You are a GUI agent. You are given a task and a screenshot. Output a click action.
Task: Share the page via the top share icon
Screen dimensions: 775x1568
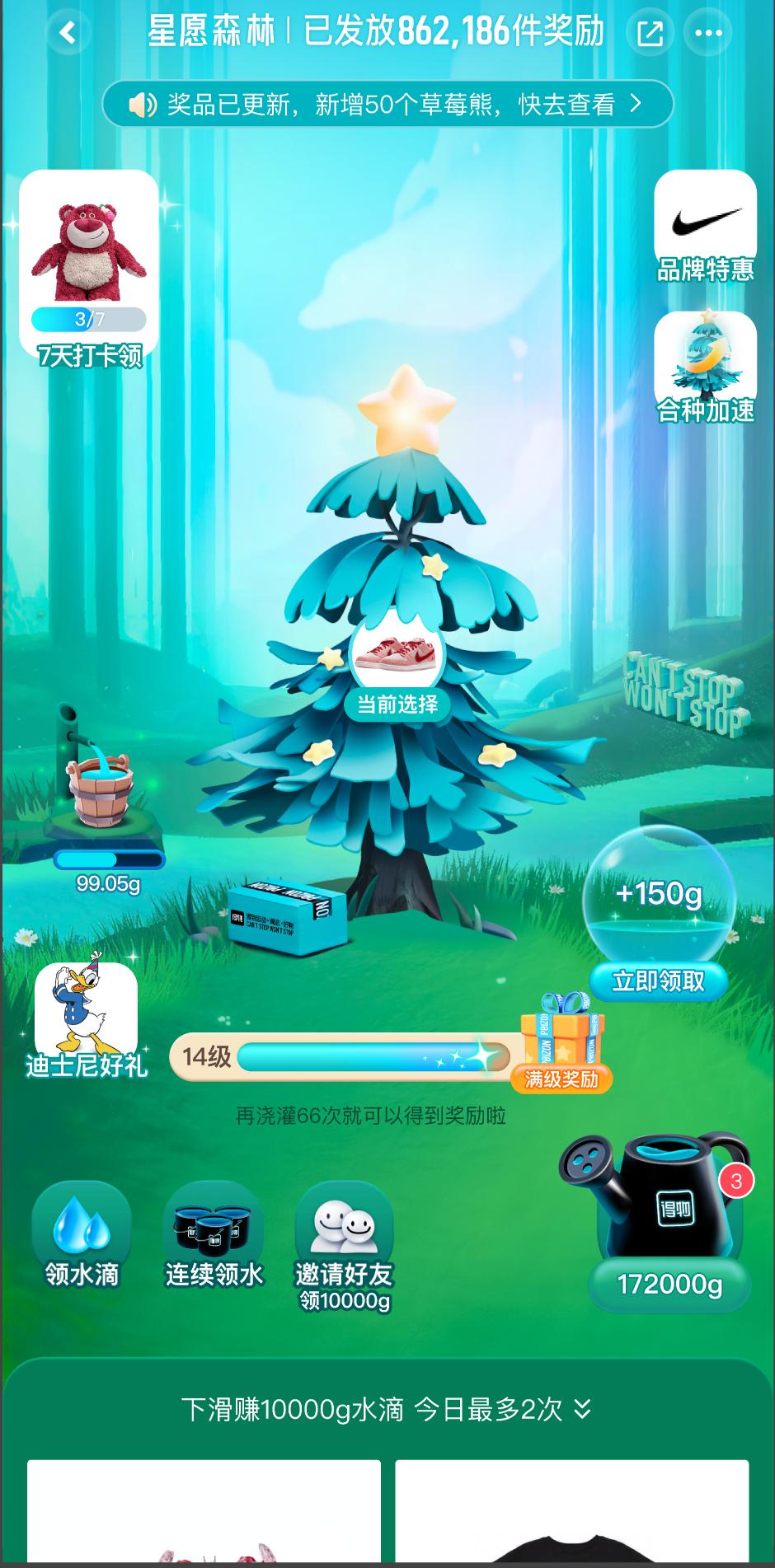650,34
